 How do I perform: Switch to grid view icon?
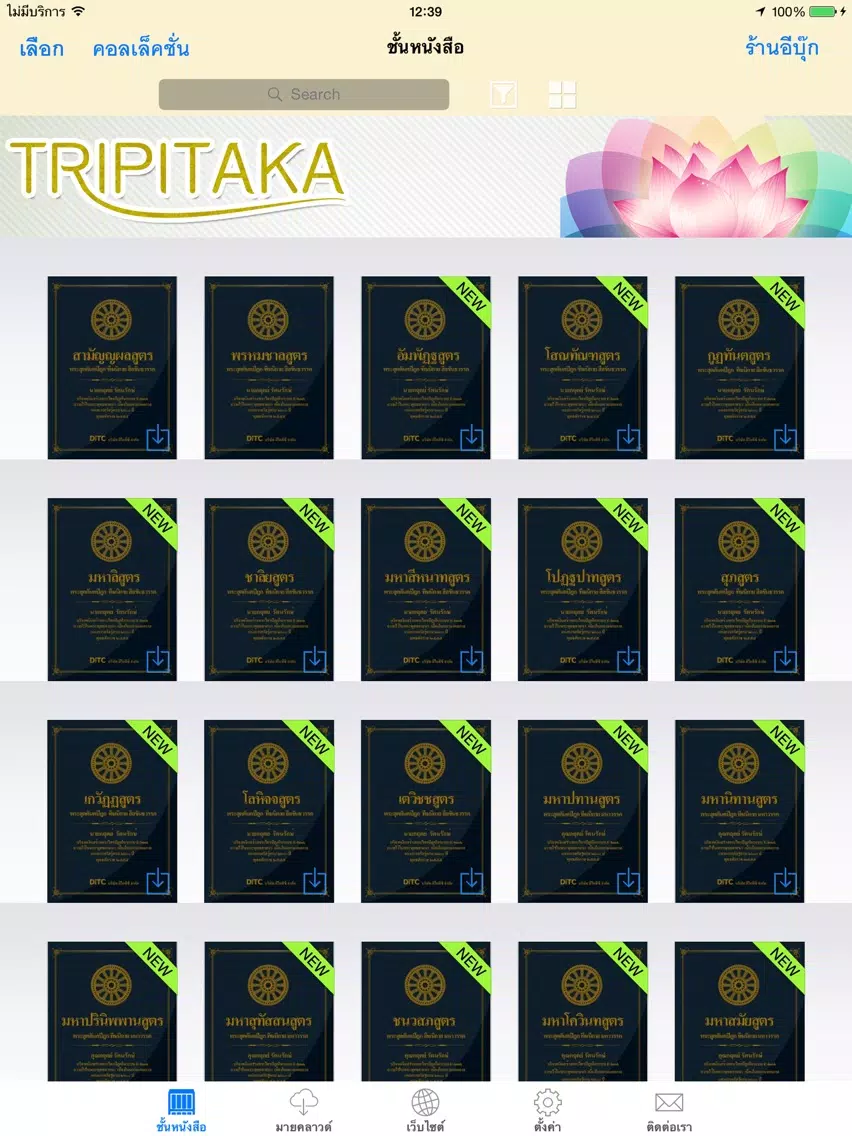562,94
